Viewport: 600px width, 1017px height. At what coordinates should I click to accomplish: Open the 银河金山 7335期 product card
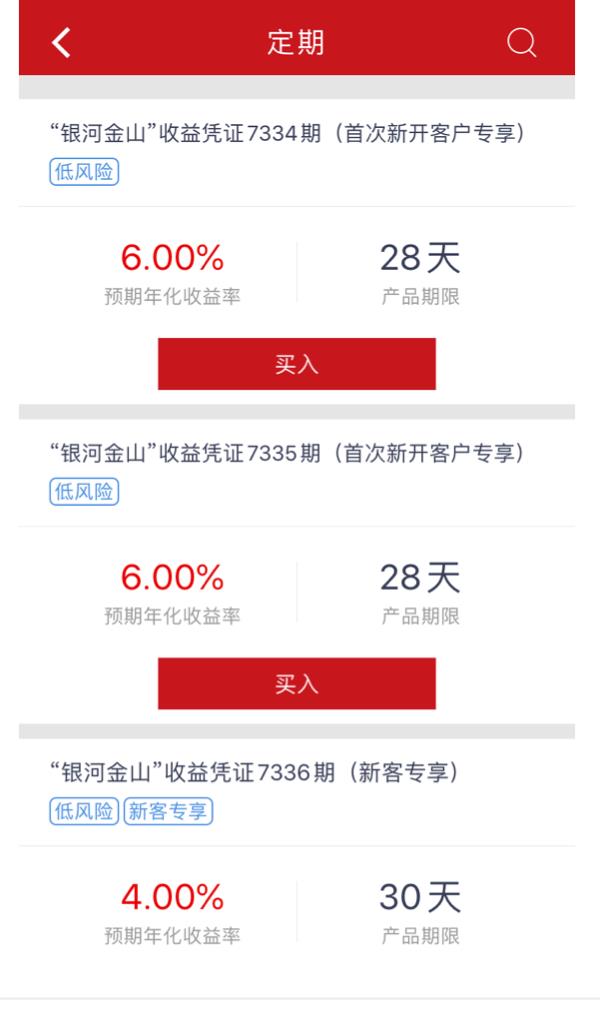tap(287, 454)
